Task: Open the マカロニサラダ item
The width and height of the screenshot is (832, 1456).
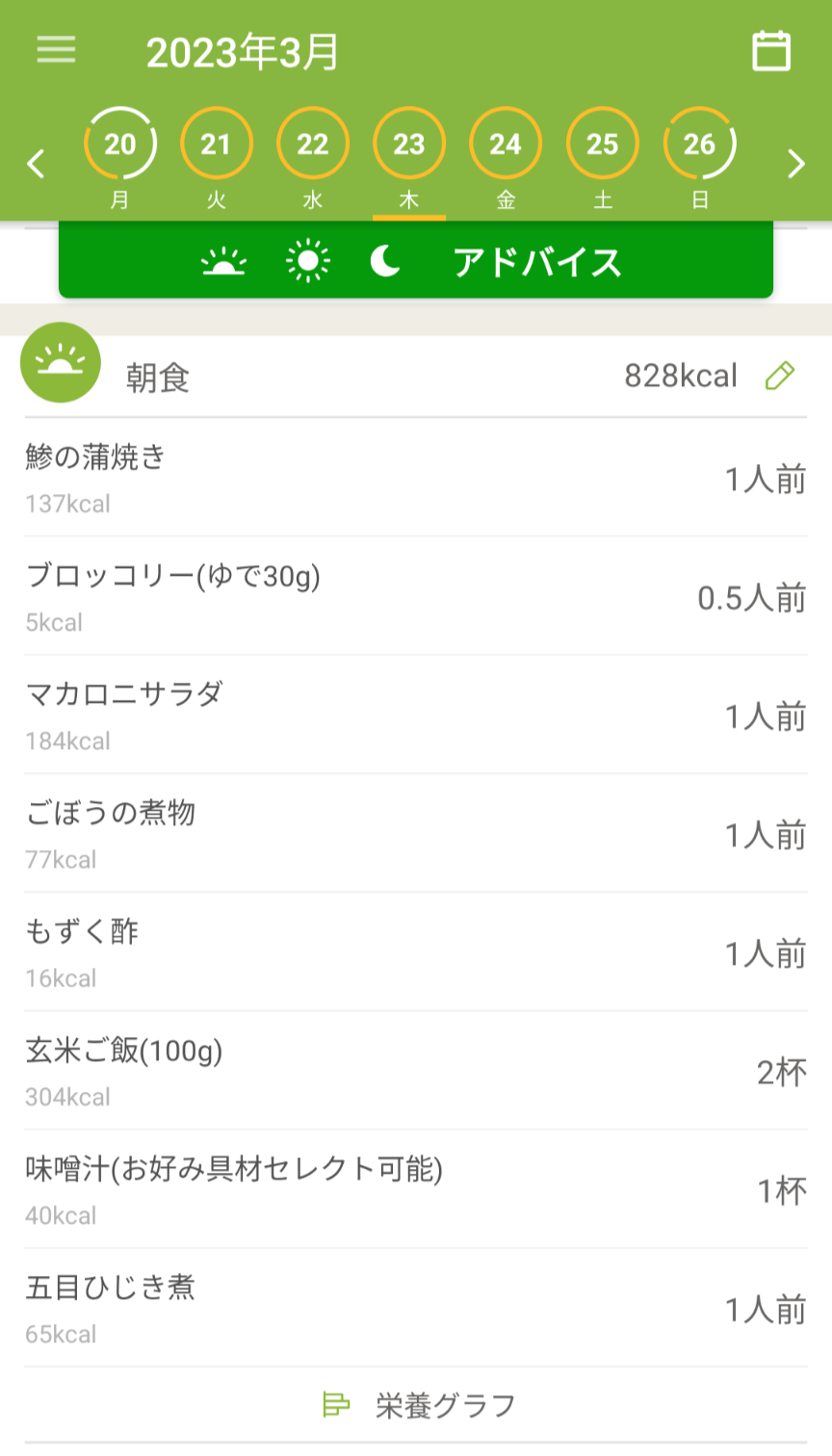Action: 416,715
